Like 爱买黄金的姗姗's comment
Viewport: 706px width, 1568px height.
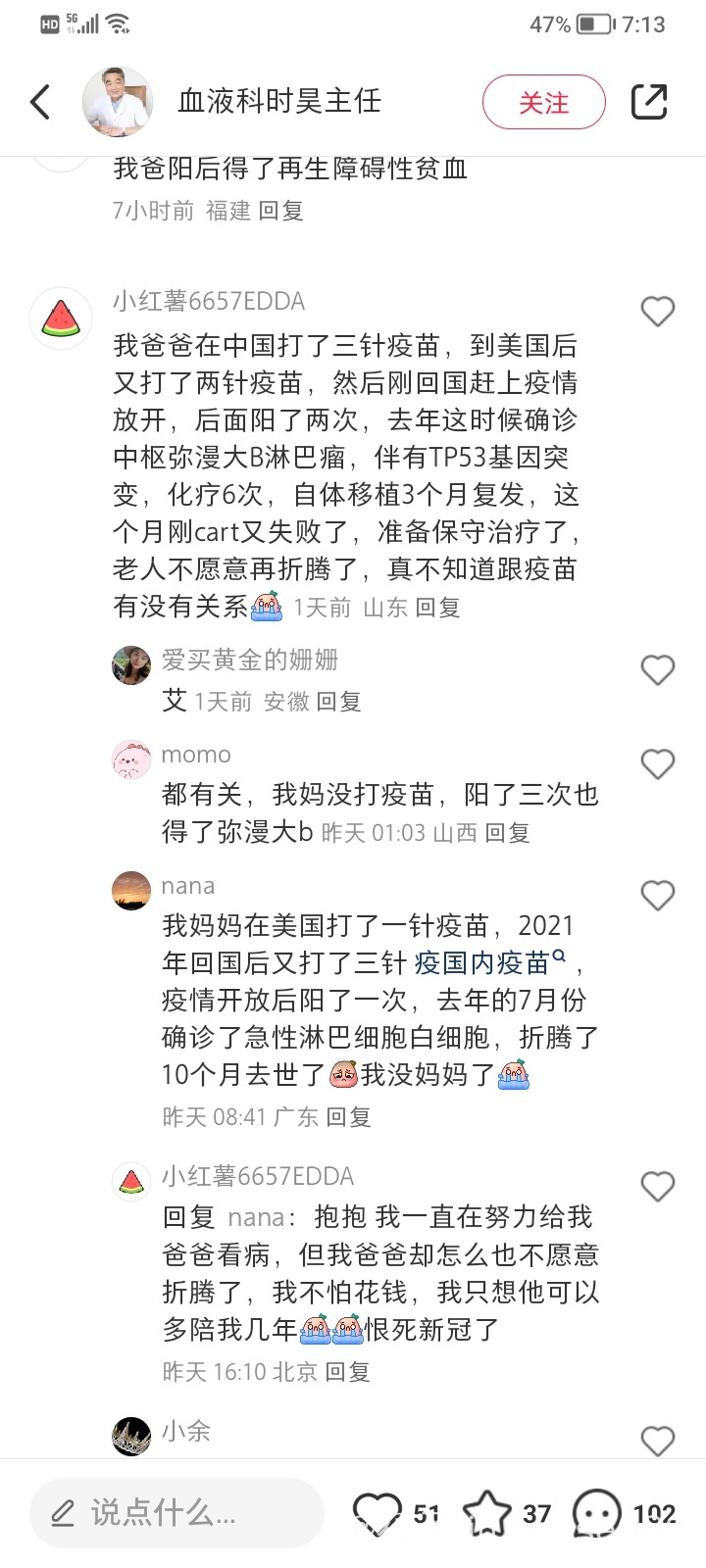tap(658, 670)
